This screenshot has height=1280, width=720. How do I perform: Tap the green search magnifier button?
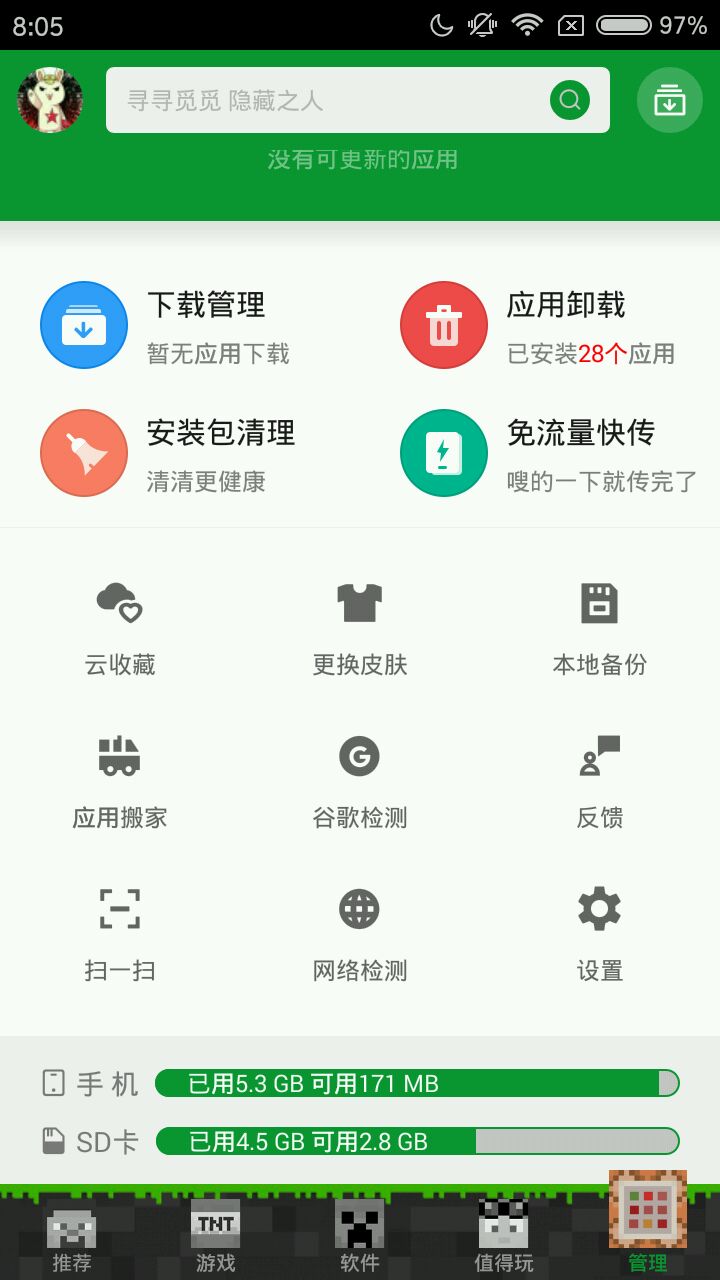[570, 100]
